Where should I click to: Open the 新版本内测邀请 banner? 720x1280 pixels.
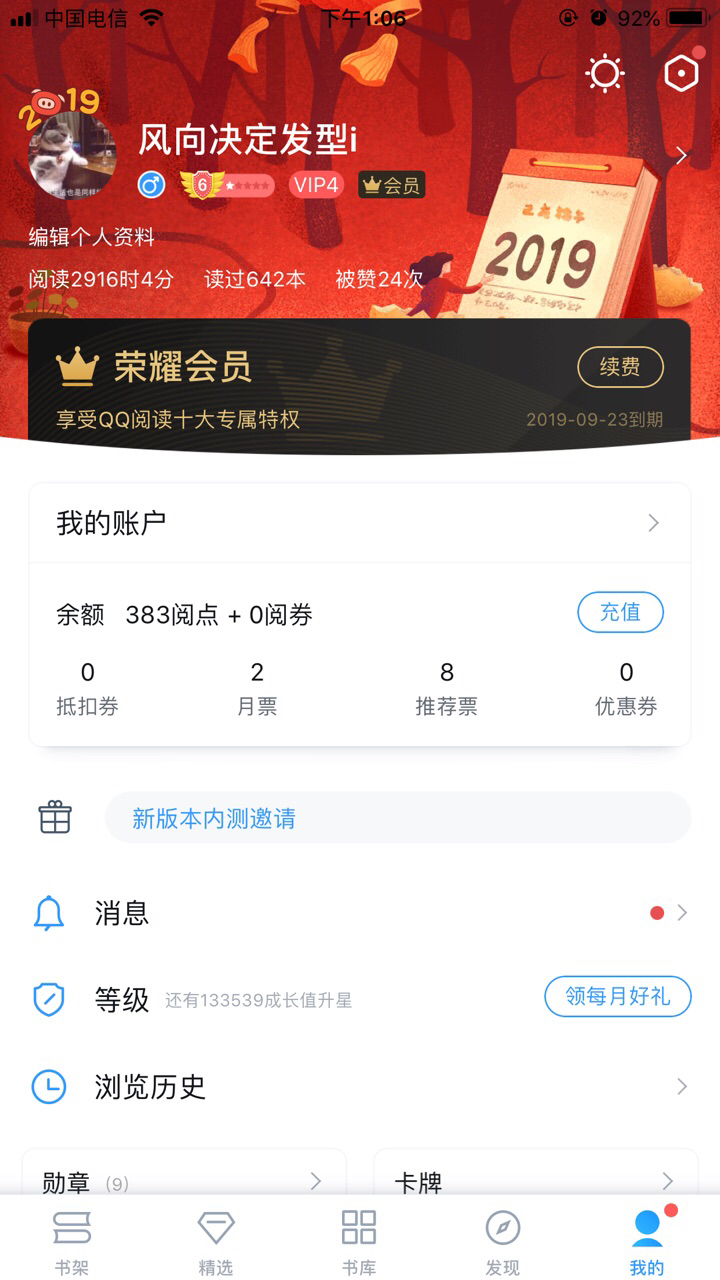(x=398, y=818)
